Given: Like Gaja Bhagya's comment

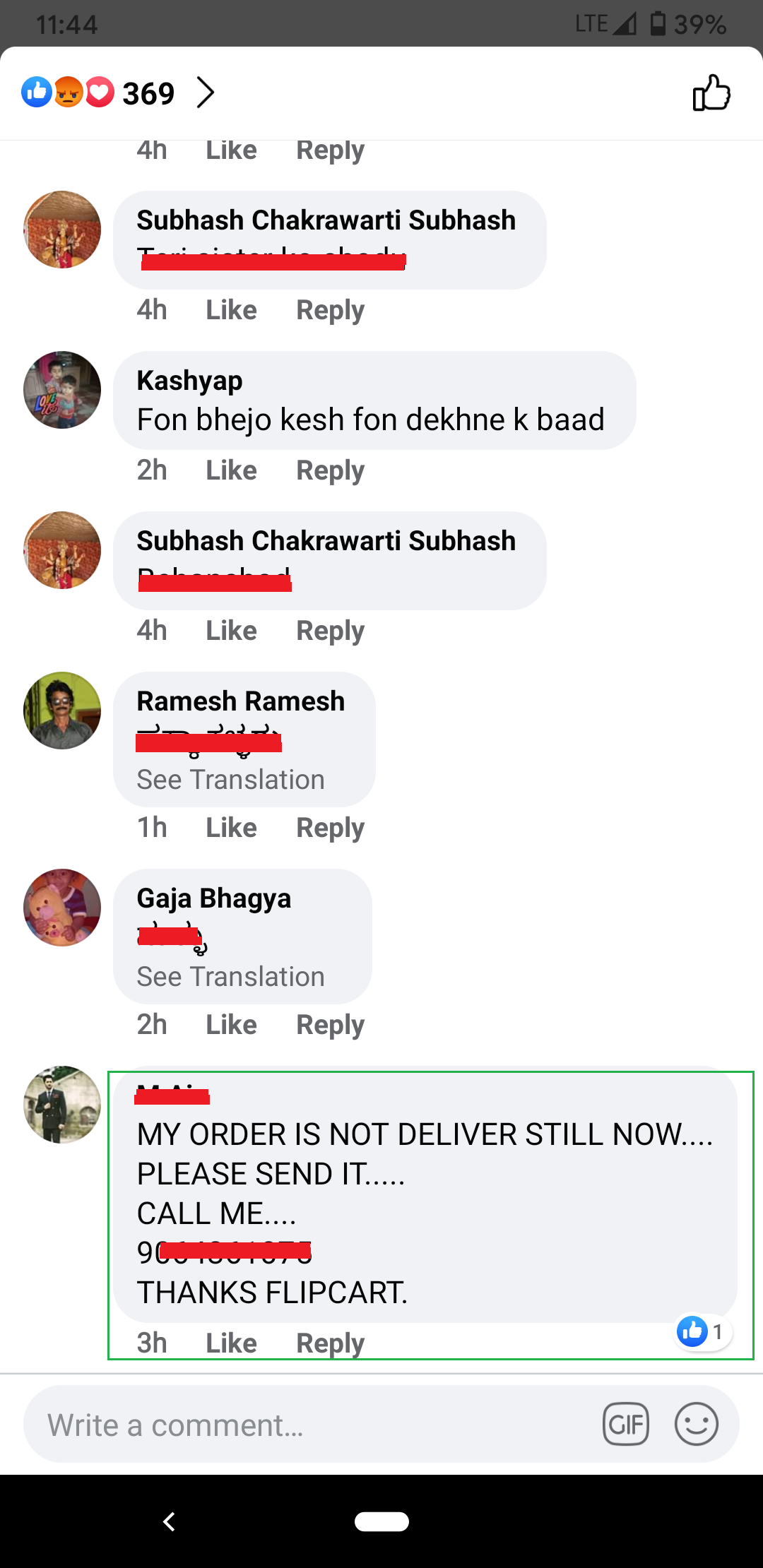Looking at the screenshot, I should [231, 1025].
